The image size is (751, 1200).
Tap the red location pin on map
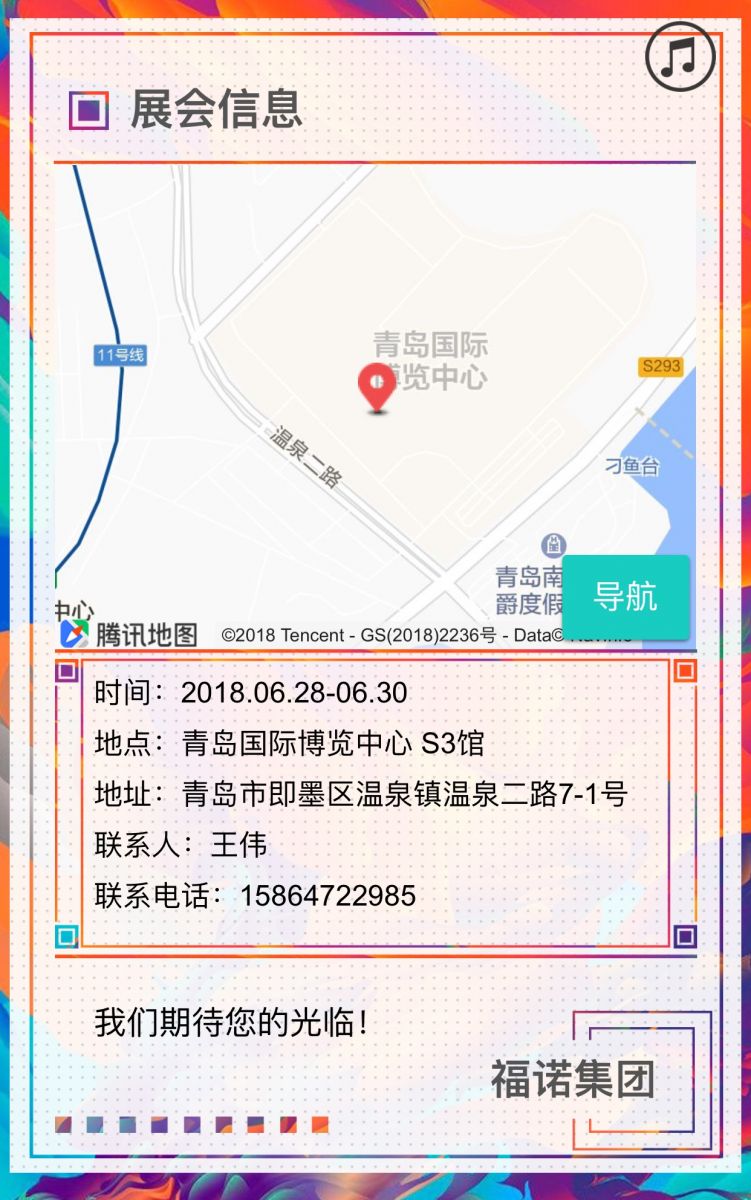pyautogui.click(x=376, y=387)
